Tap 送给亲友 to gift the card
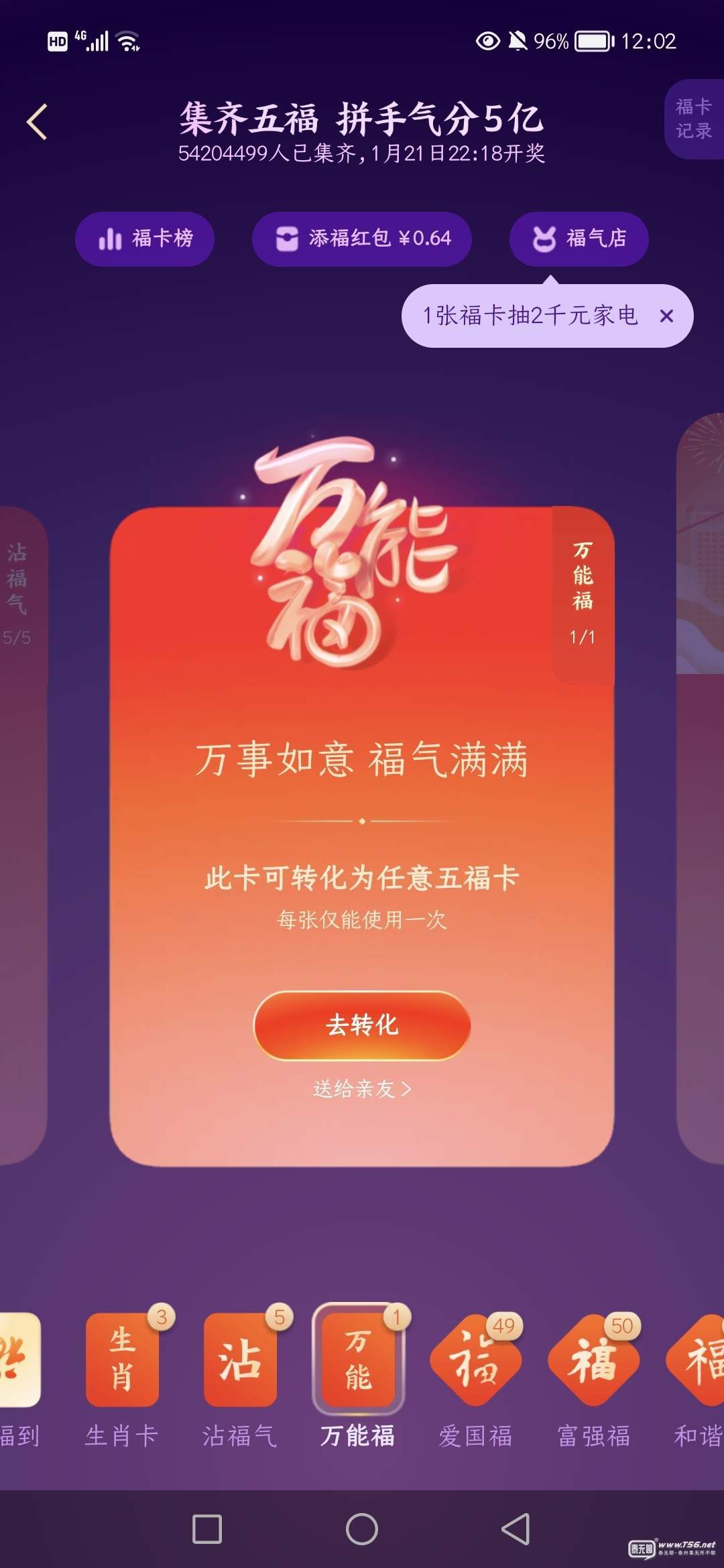Image resolution: width=724 pixels, height=1568 pixels. point(362,1089)
